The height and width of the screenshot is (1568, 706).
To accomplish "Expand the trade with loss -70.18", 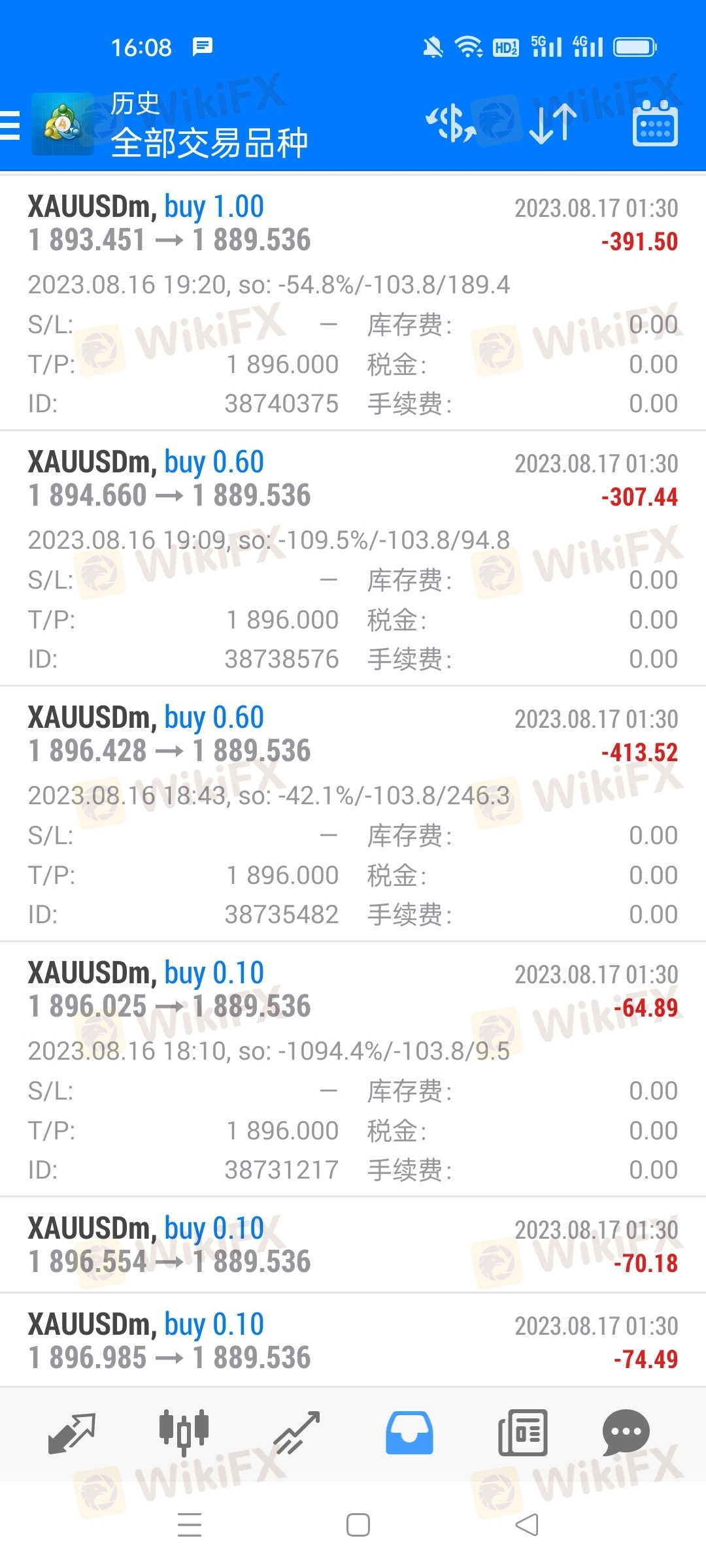I will [353, 1245].
